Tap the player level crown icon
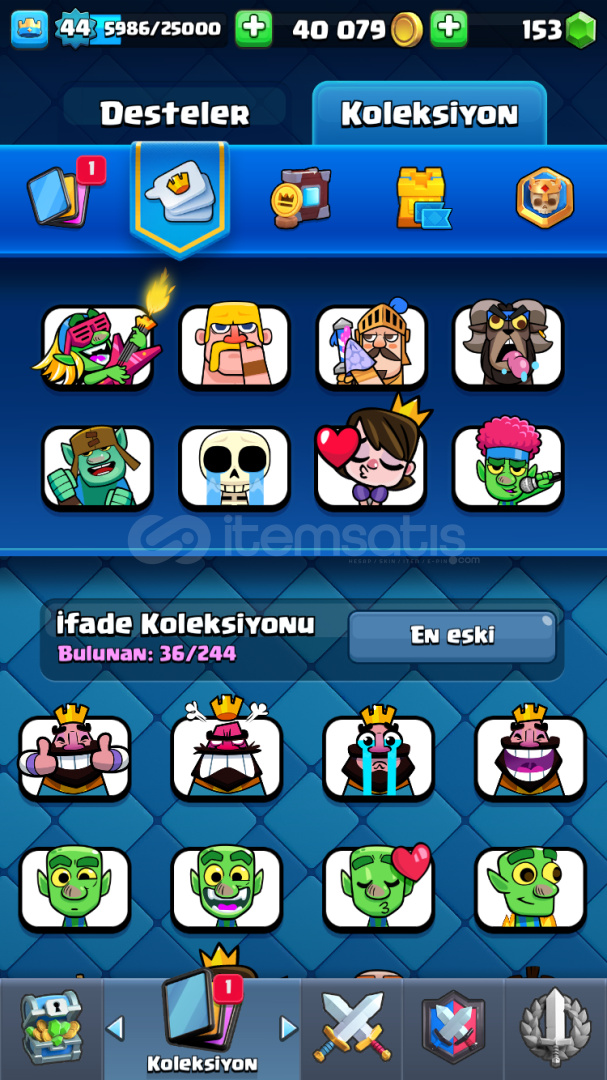 pos(30,29)
